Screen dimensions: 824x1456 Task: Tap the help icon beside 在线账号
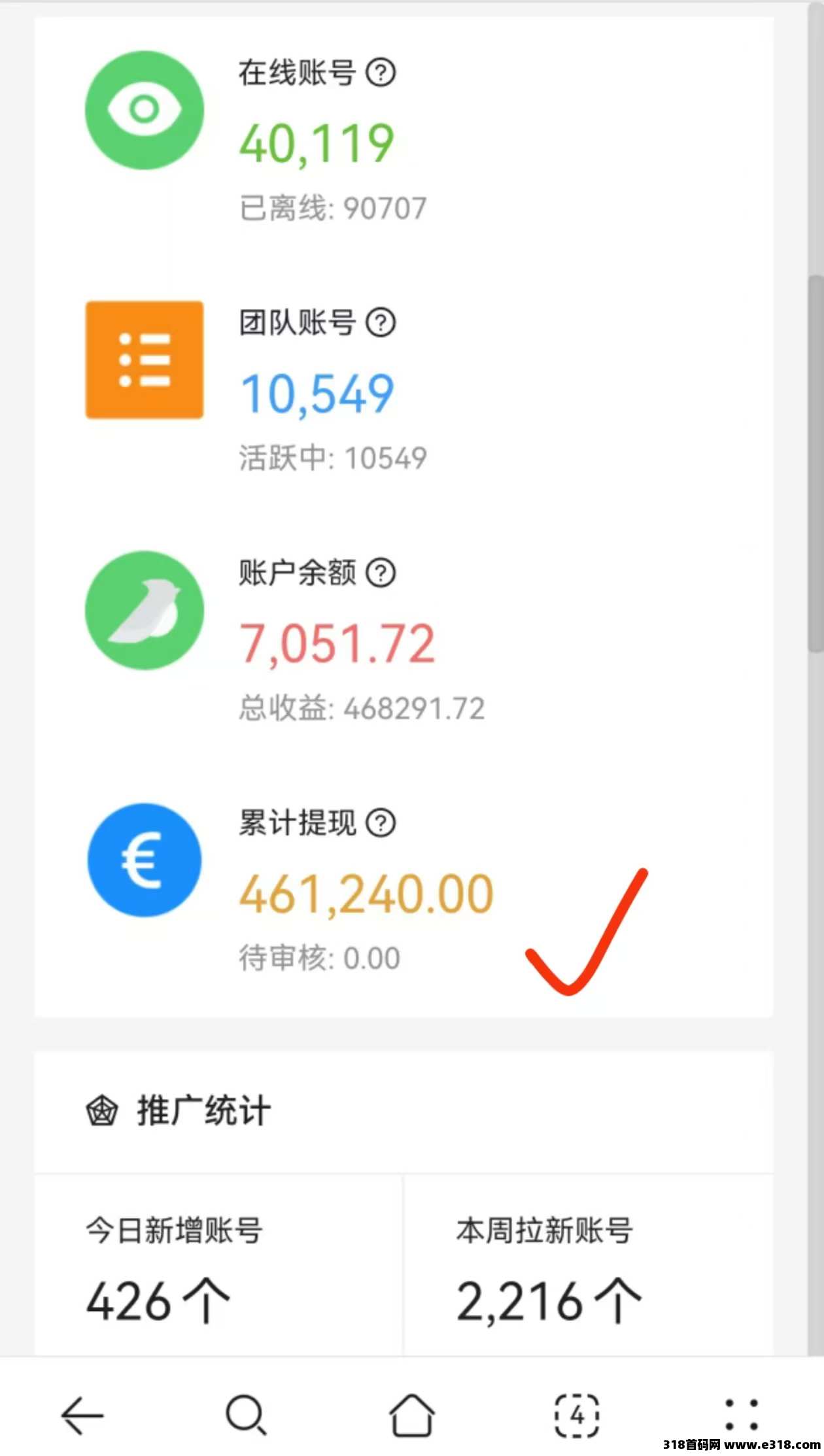pyautogui.click(x=380, y=73)
